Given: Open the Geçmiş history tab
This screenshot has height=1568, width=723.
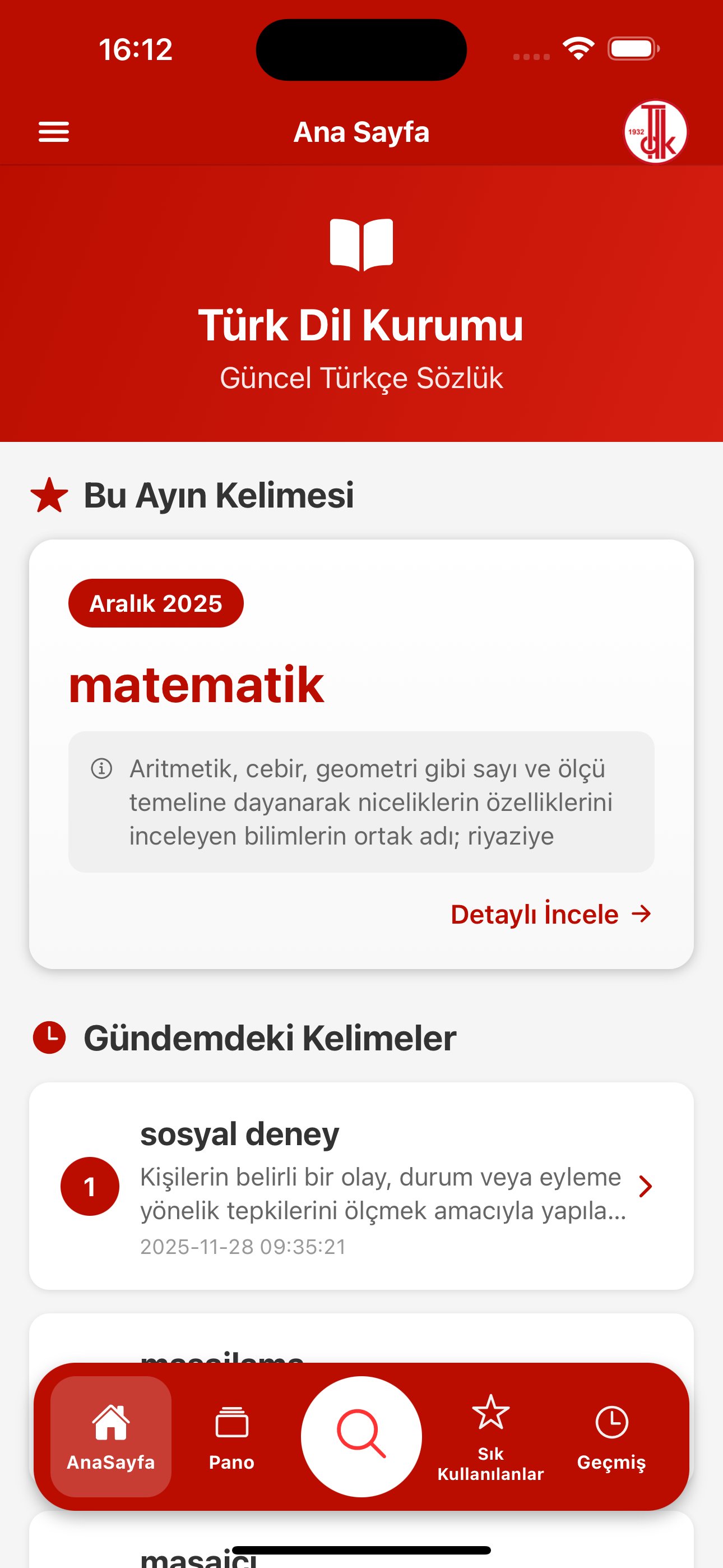Looking at the screenshot, I should pyautogui.click(x=611, y=1437).
